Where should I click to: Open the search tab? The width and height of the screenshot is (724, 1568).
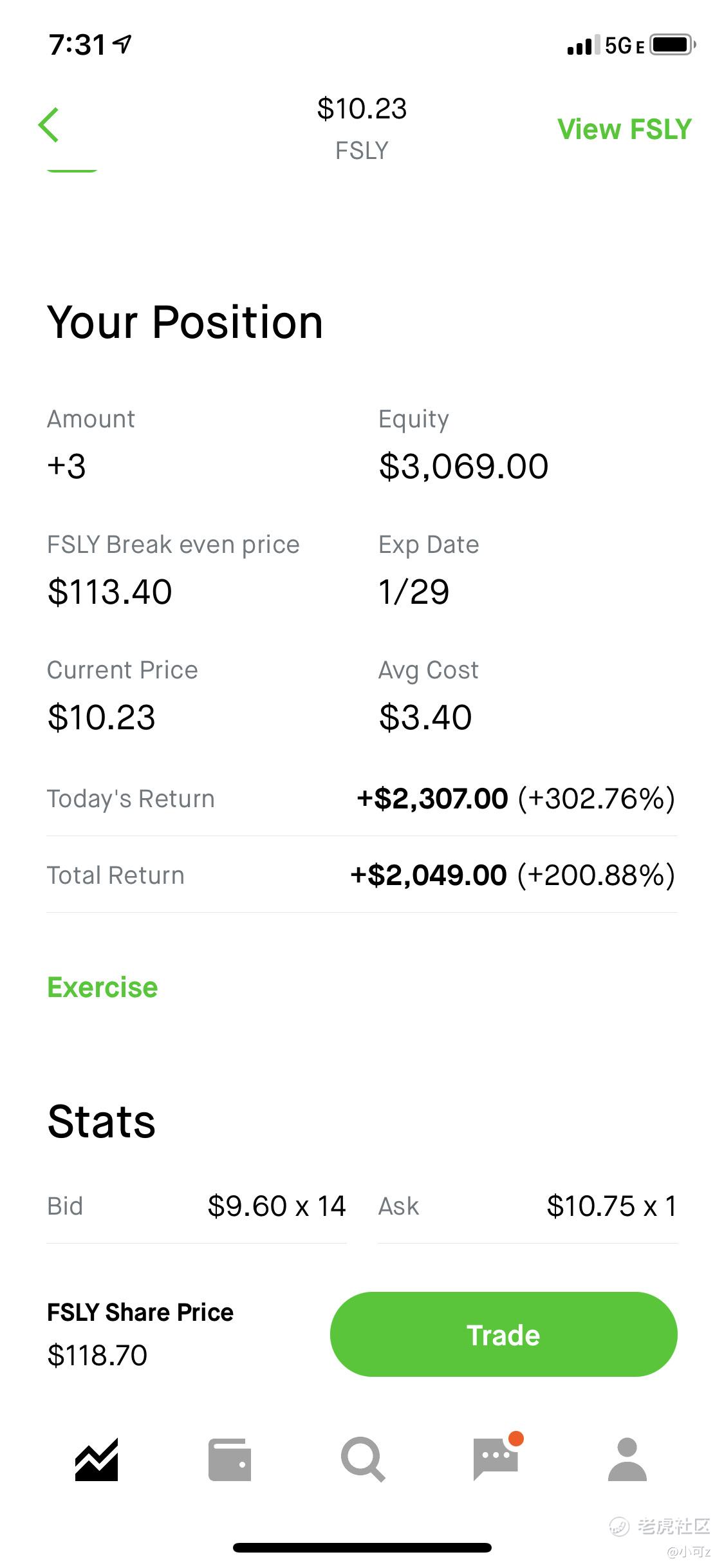[x=363, y=1459]
